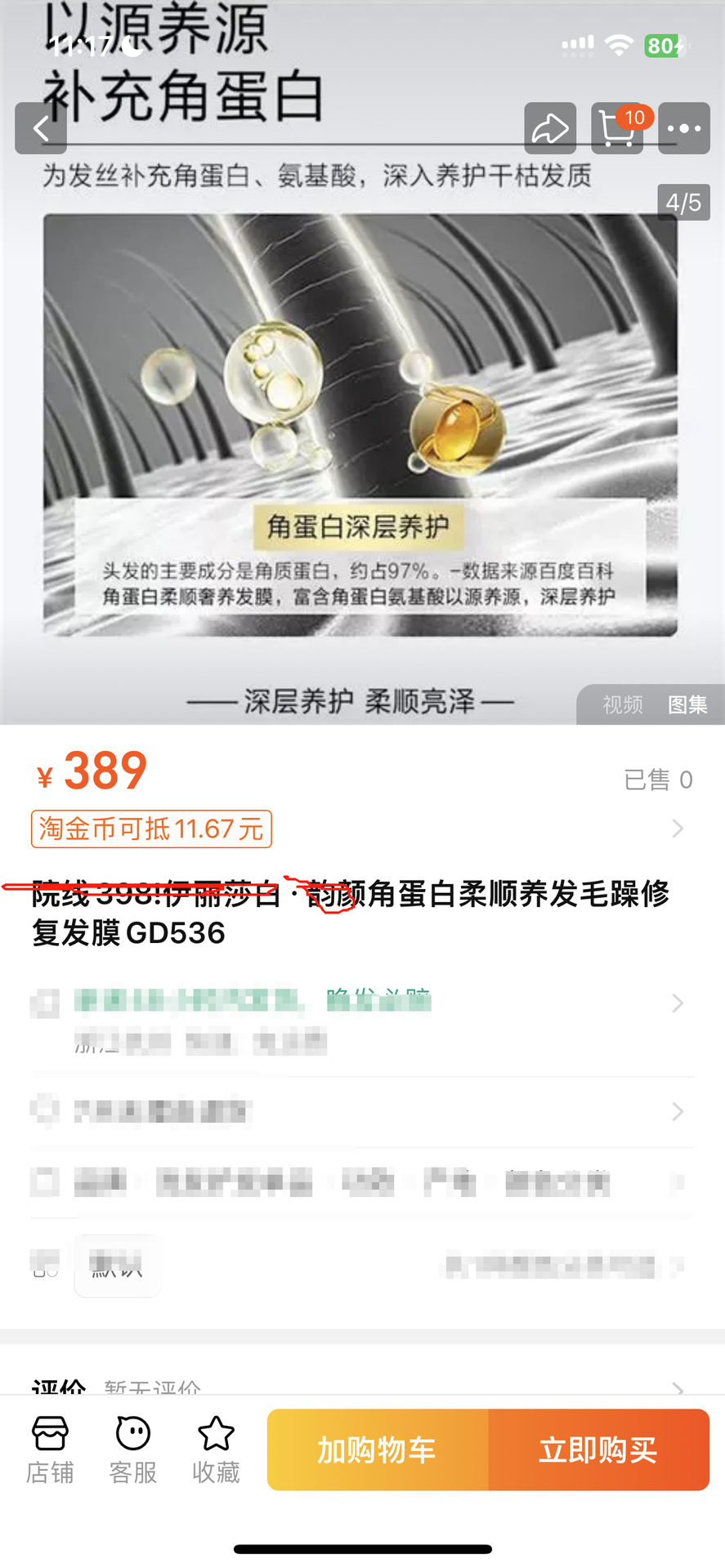The width and height of the screenshot is (725, 1568).
Task: Open the three-dot overflow menu
Action: (x=684, y=128)
